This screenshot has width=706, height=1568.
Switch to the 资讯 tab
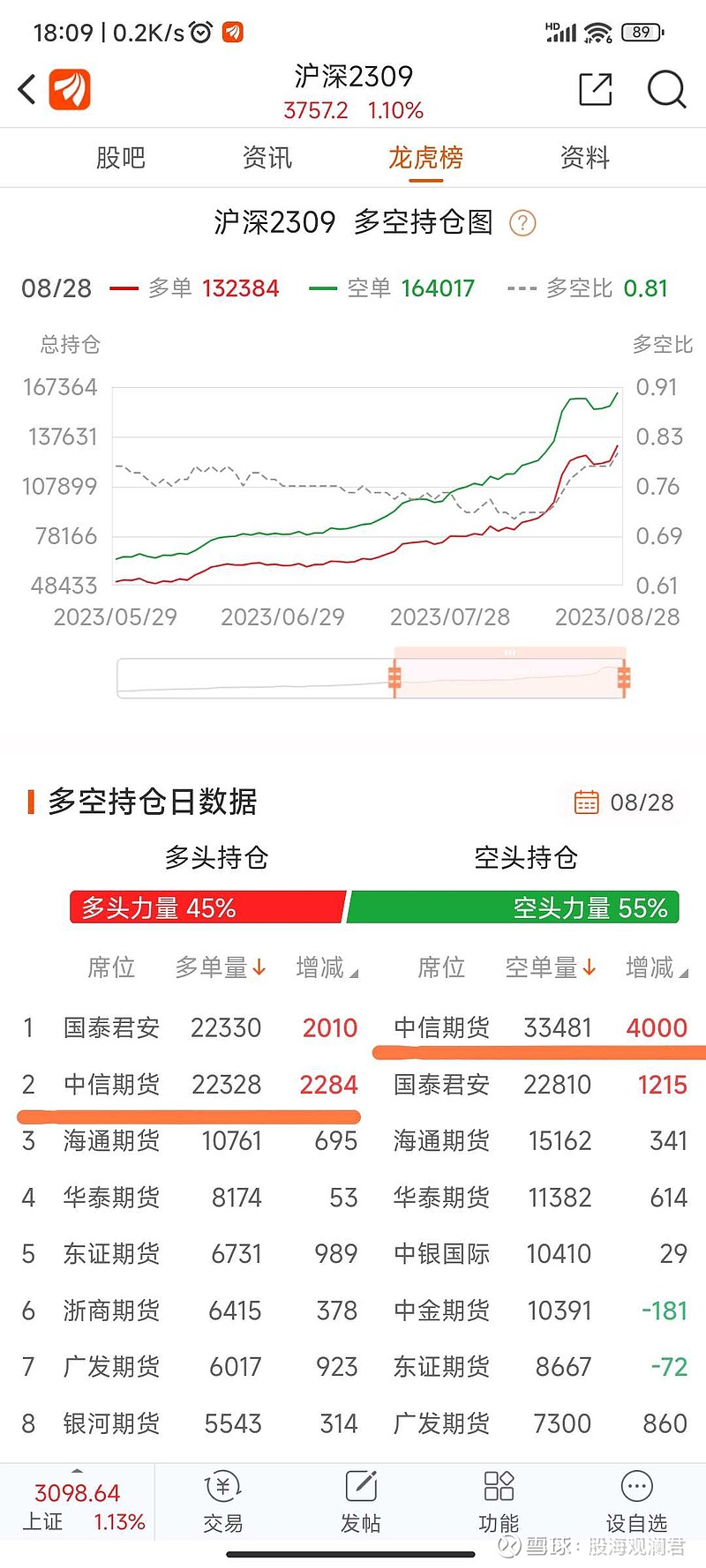[x=267, y=158]
